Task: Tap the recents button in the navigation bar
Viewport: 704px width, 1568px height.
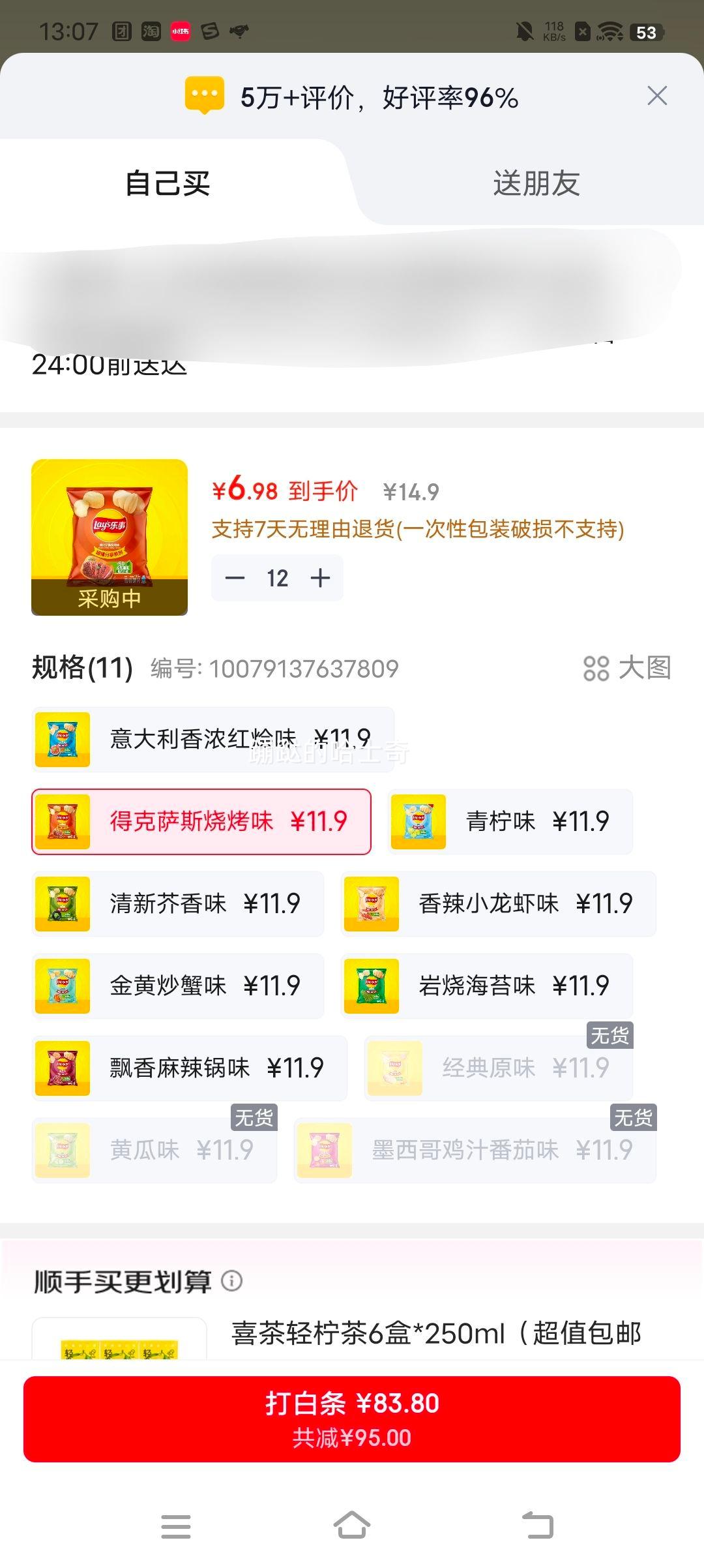Action: (176, 1524)
